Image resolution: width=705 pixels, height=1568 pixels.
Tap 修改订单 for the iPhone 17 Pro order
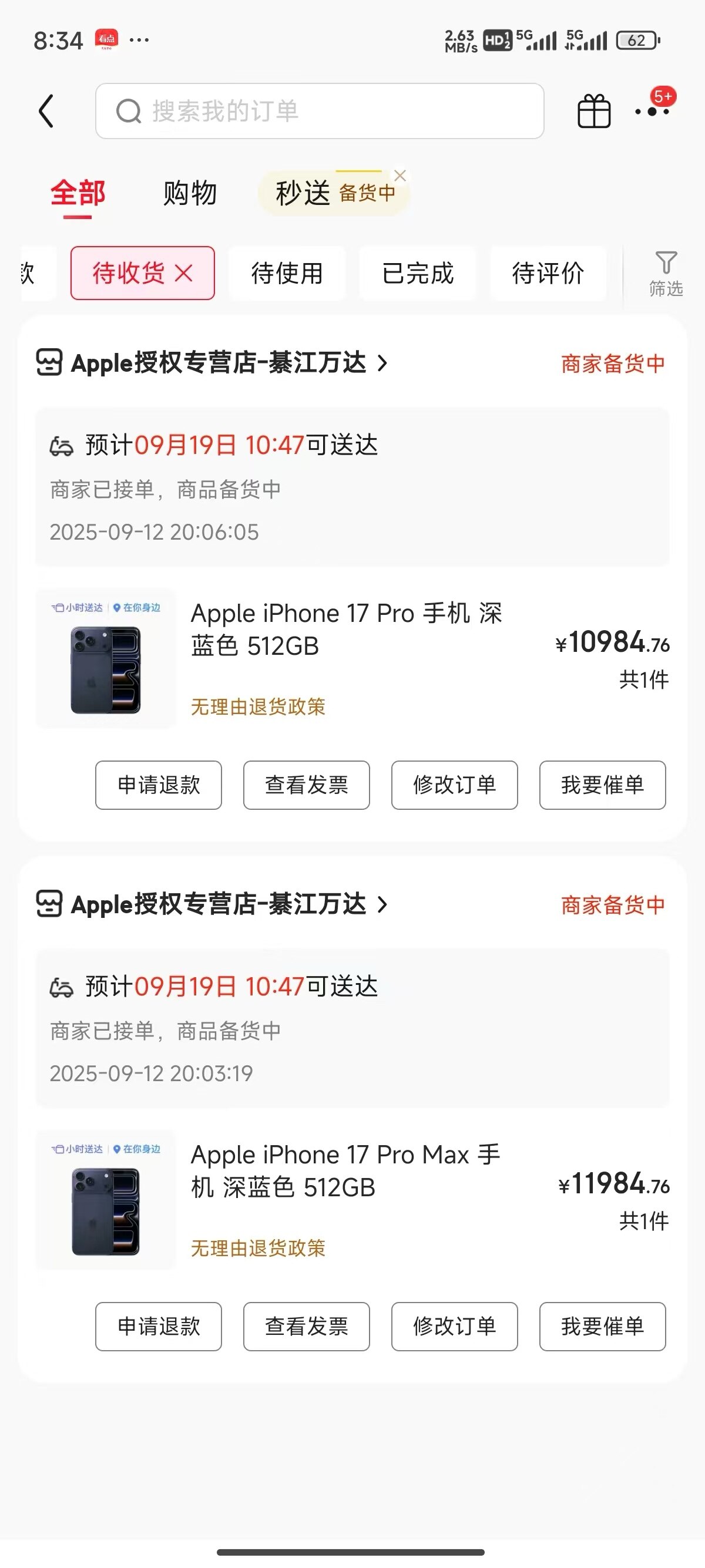[454, 785]
